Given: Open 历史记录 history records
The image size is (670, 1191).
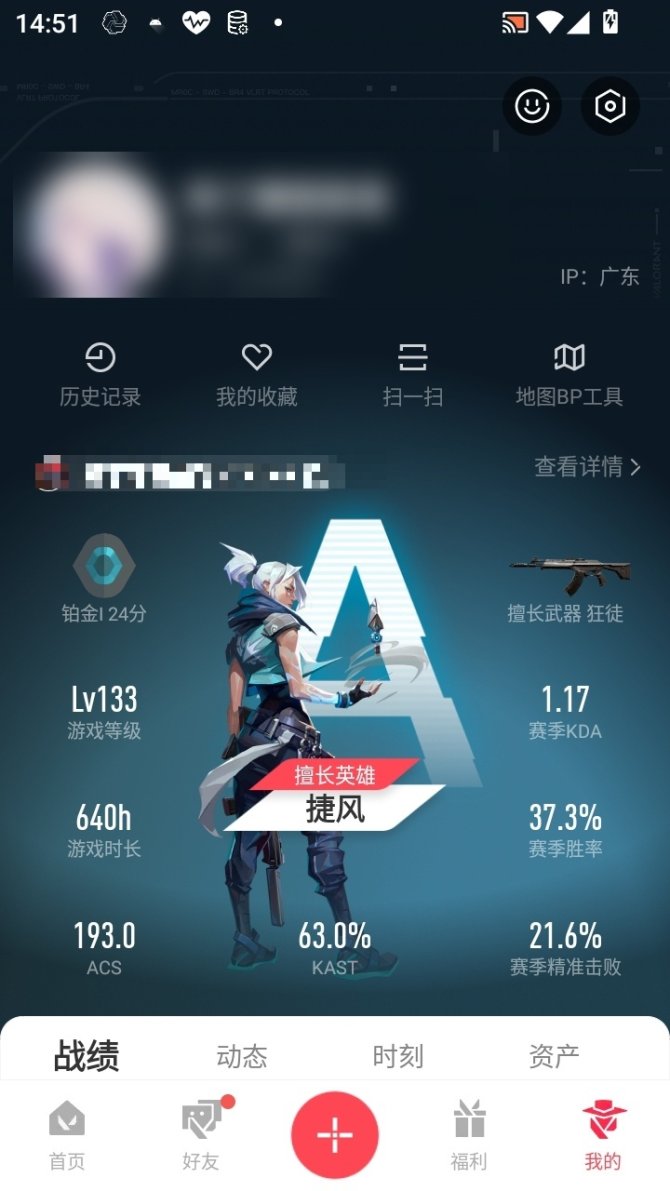Looking at the screenshot, I should click(100, 374).
